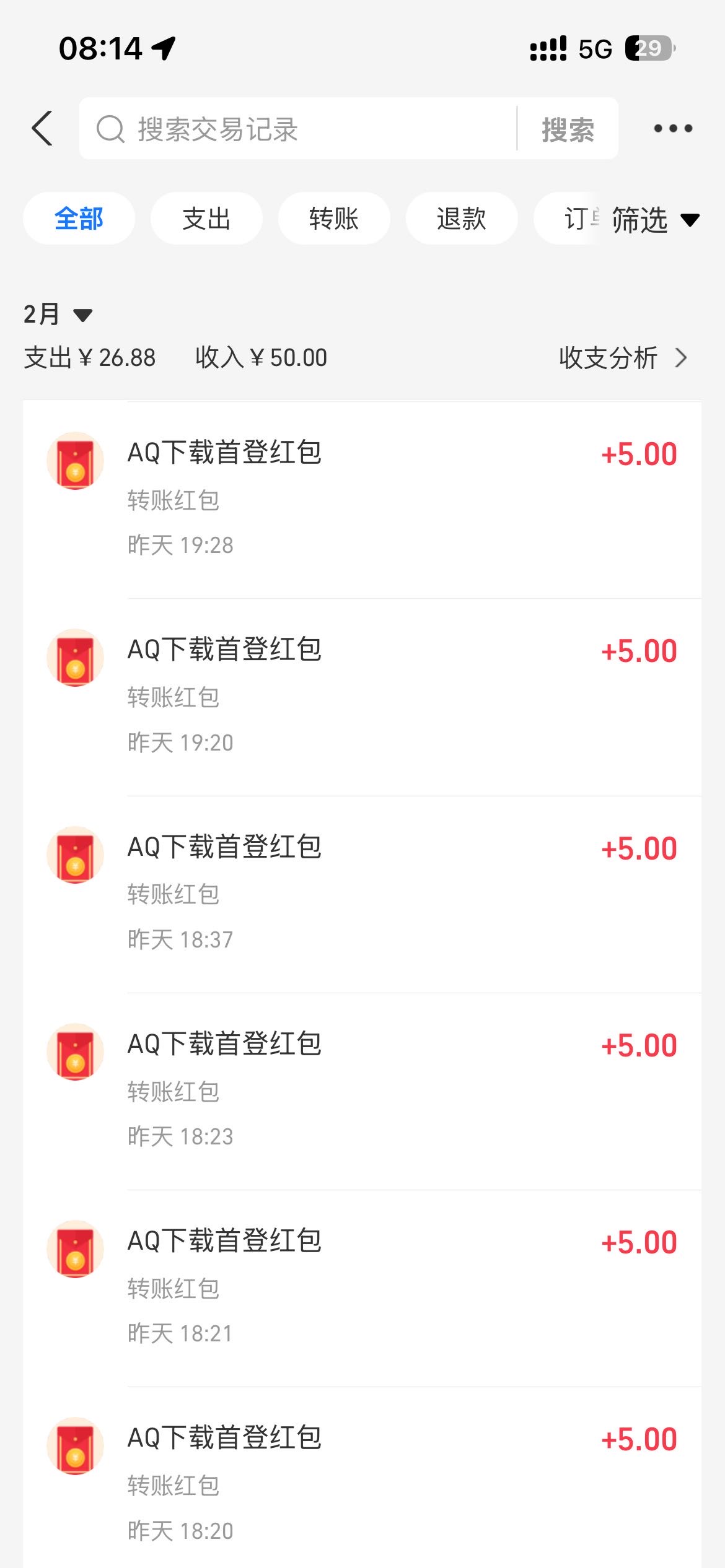
Task: Select the red envelope icon beside the 18:37 record
Action: pyautogui.click(x=74, y=855)
